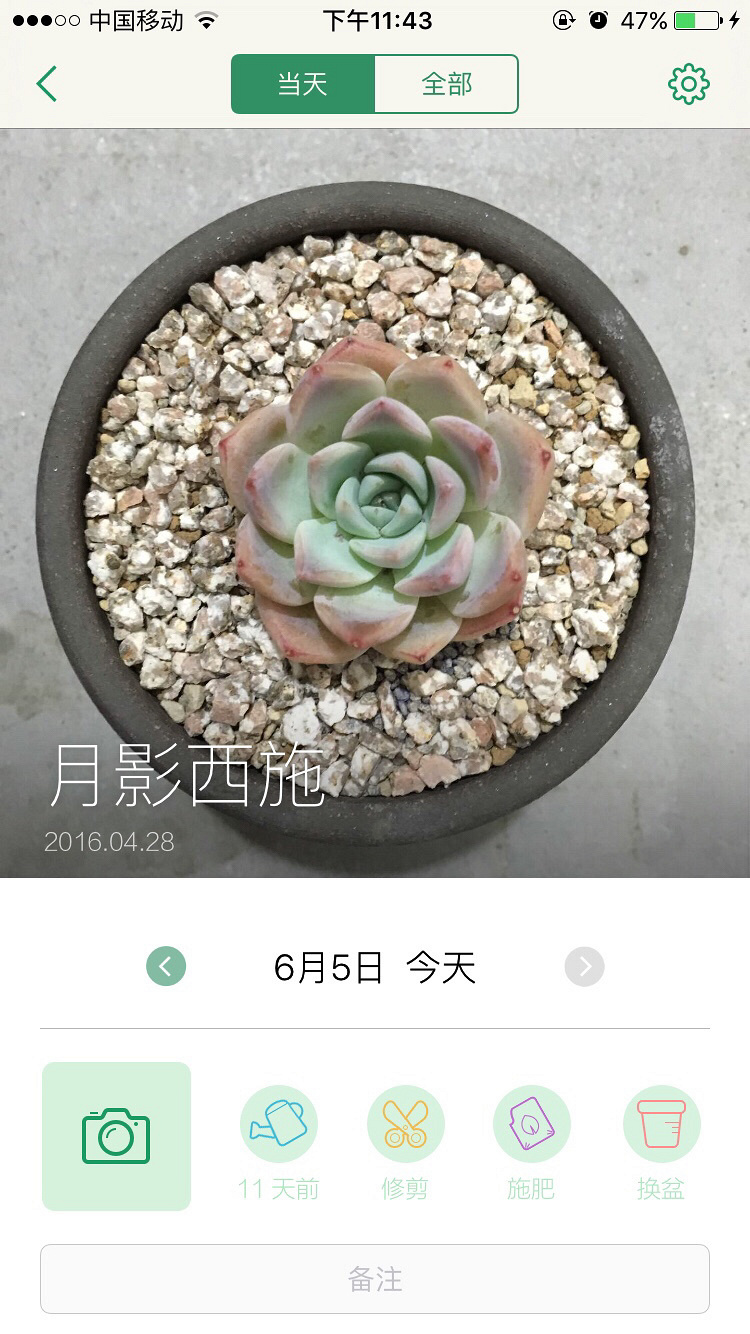Record repotting with 换盆

661,1124
